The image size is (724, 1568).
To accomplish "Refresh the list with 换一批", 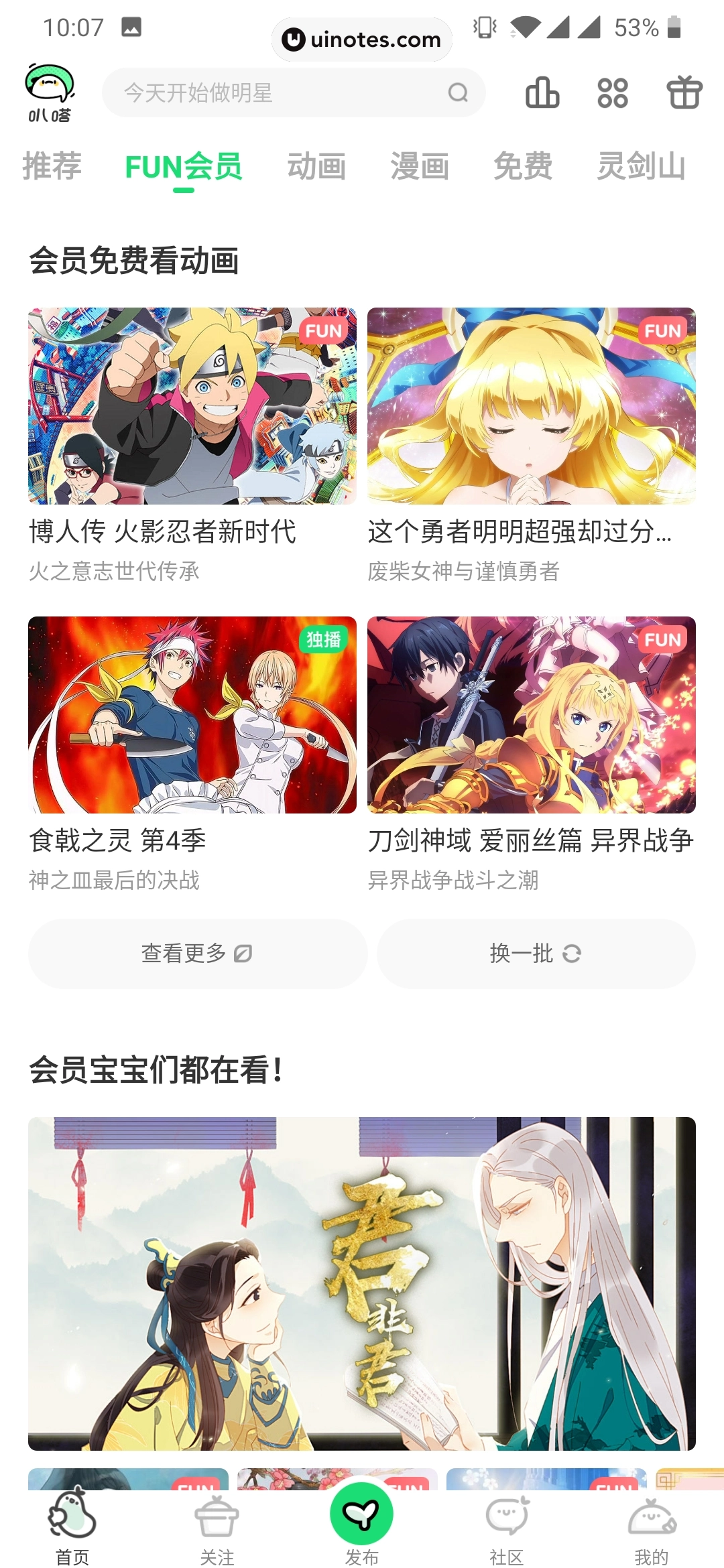I will (536, 953).
